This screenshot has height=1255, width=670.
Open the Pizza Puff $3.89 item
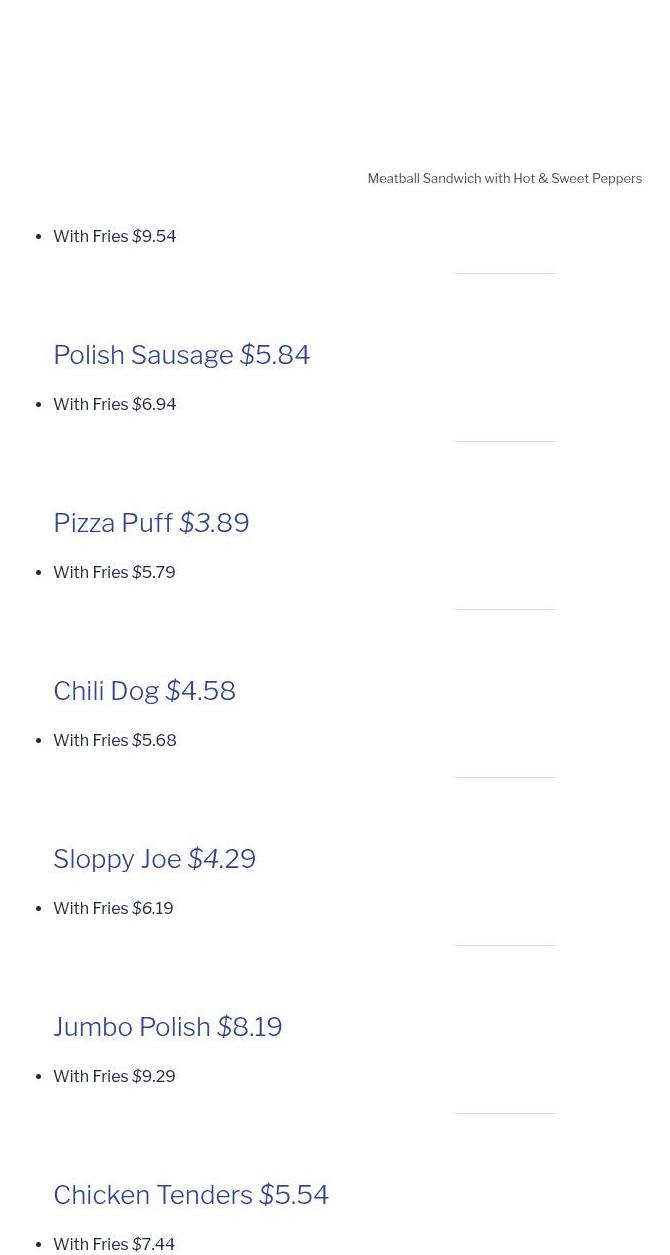(x=151, y=523)
